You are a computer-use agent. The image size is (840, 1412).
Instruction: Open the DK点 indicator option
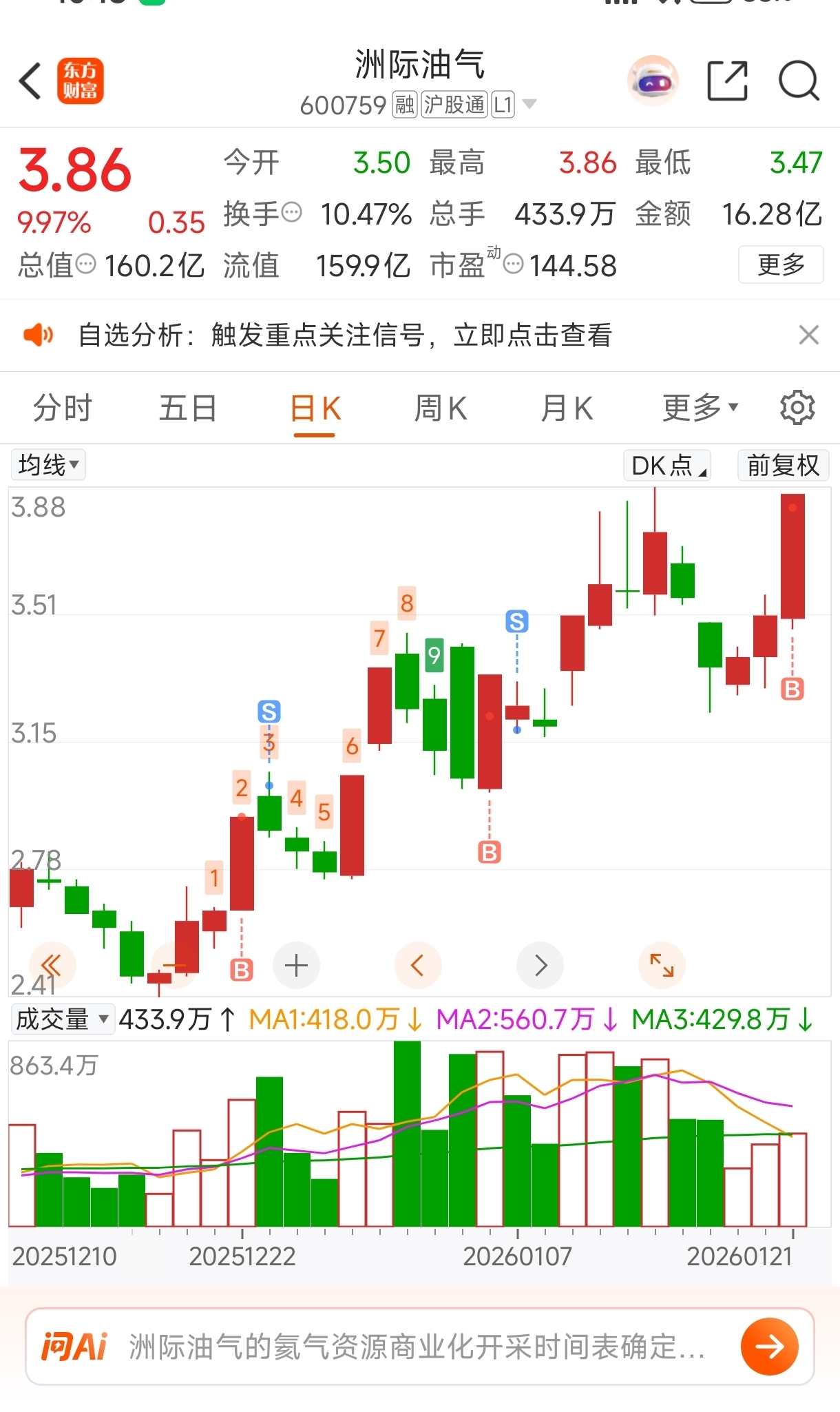pos(666,466)
